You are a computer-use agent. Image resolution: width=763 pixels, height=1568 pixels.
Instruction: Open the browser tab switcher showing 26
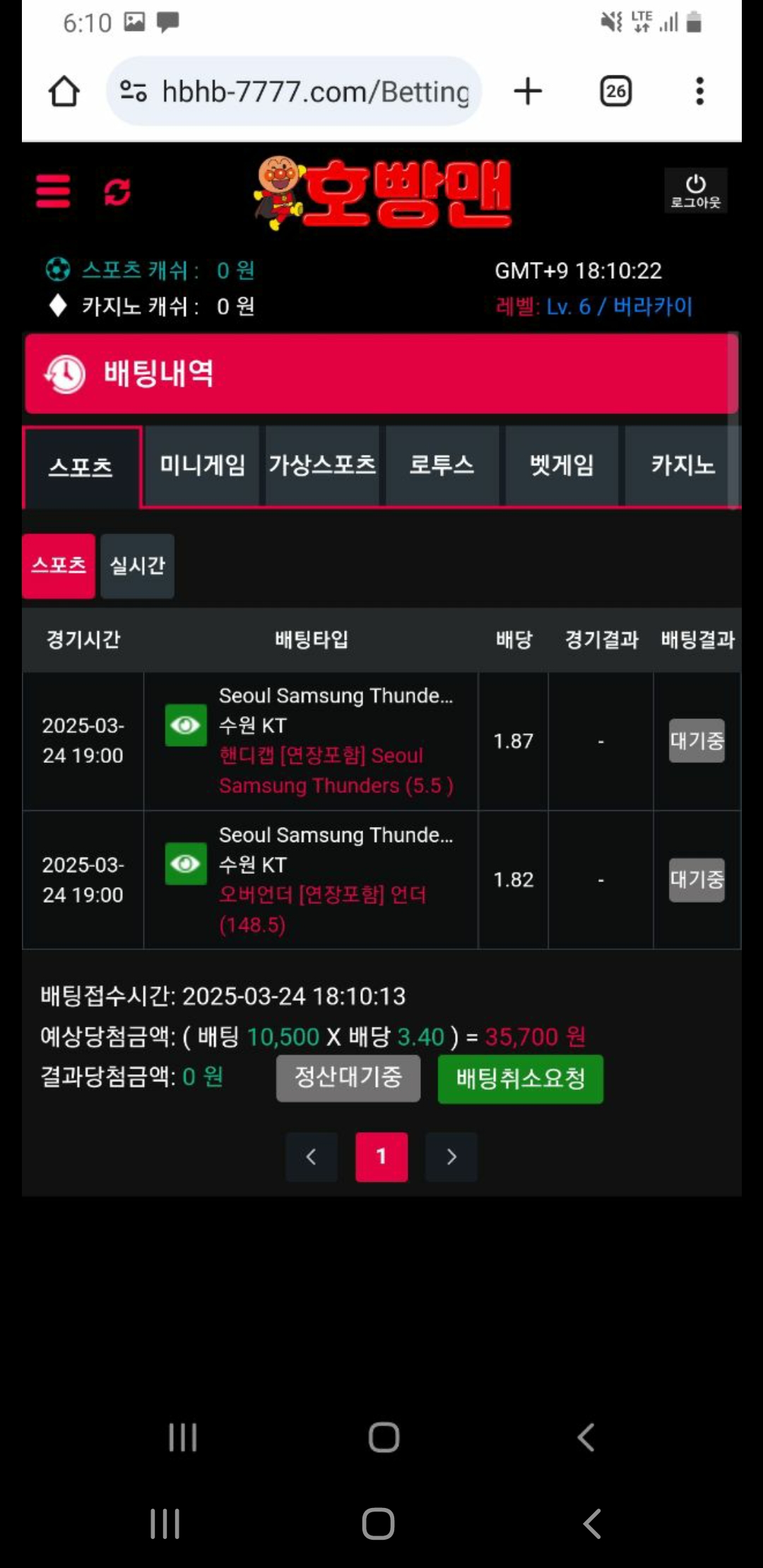[x=615, y=91]
